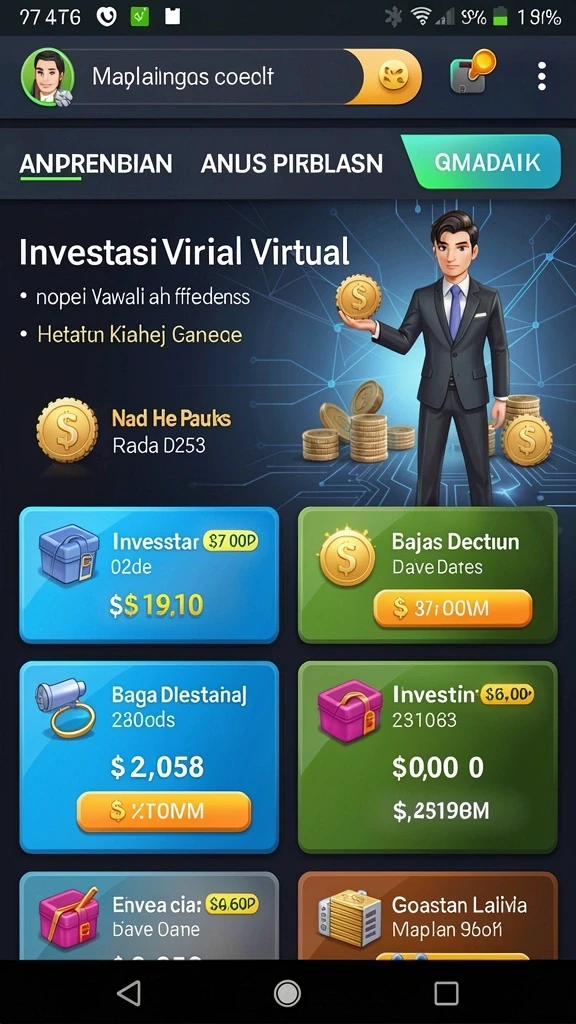This screenshot has width=576, height=1024.
Task: Tap the orange button under Baga Dlestanaj
Action: point(163,811)
